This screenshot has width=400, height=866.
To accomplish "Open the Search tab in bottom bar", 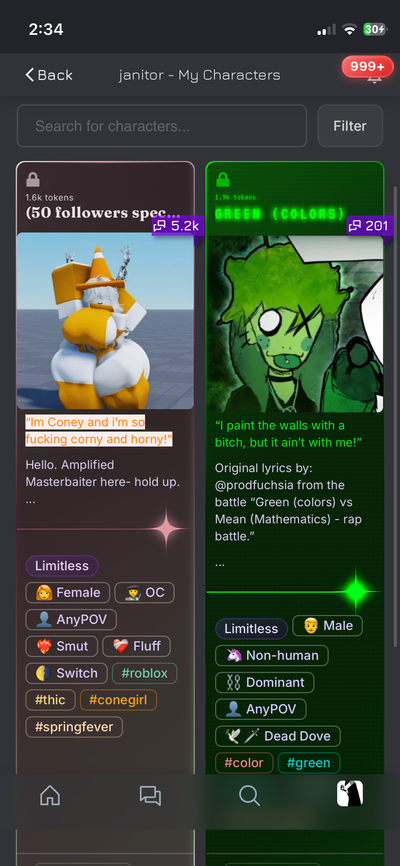I will [x=249, y=795].
